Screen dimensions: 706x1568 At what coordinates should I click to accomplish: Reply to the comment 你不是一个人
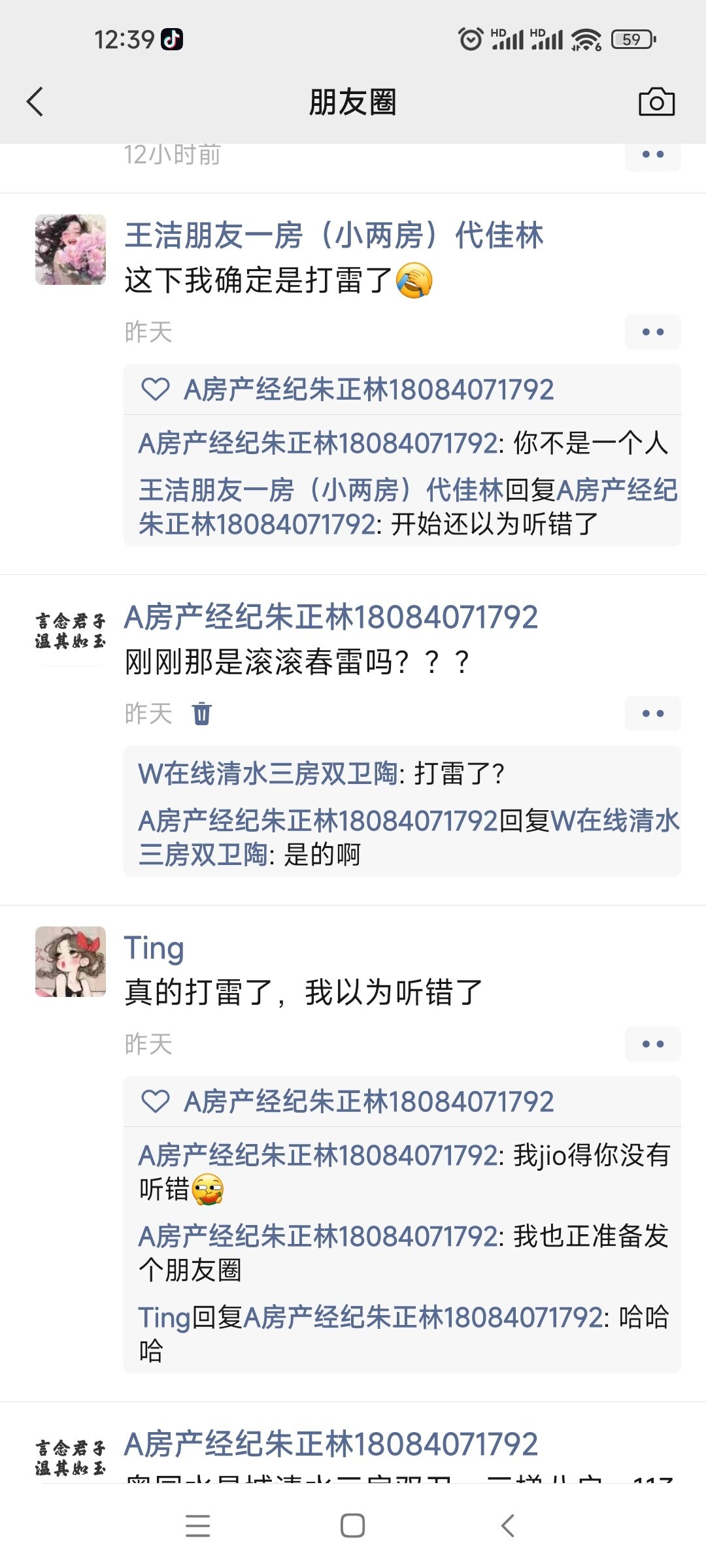590,444
